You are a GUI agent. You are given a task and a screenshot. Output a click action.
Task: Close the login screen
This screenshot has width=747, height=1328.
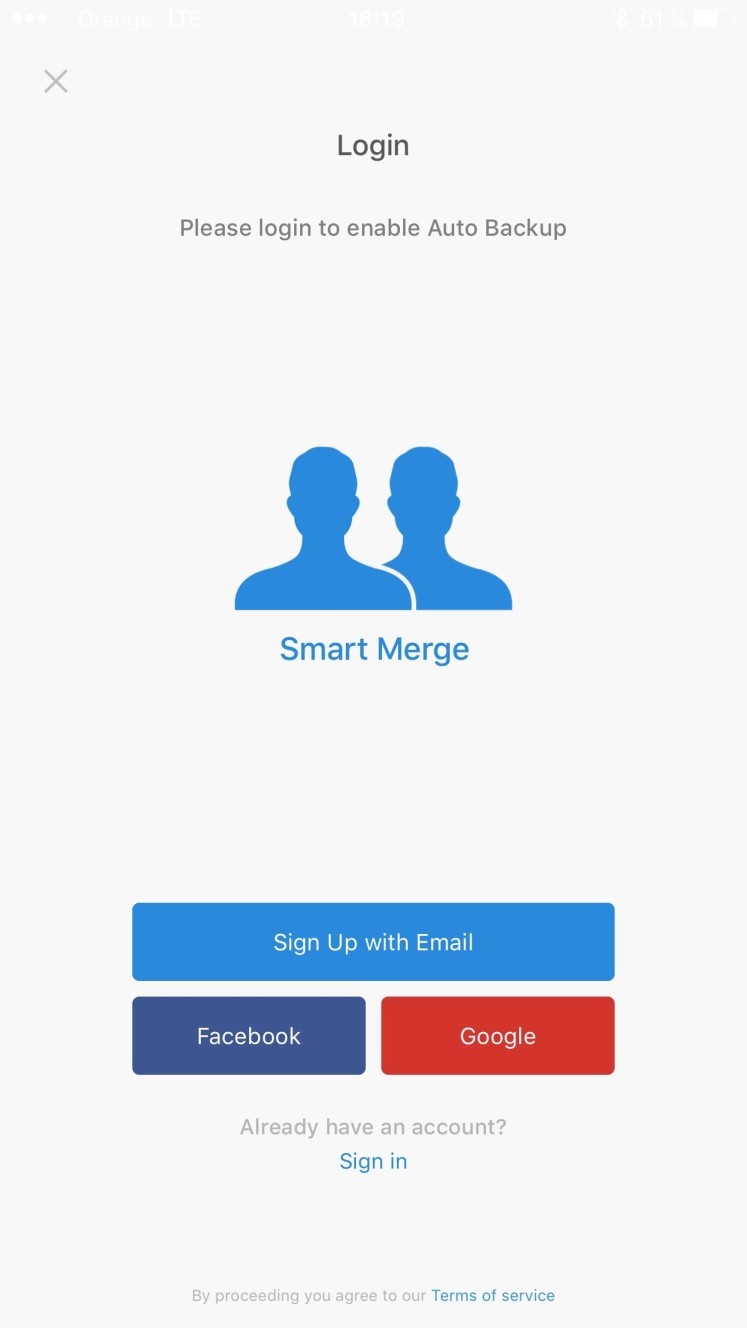point(56,81)
